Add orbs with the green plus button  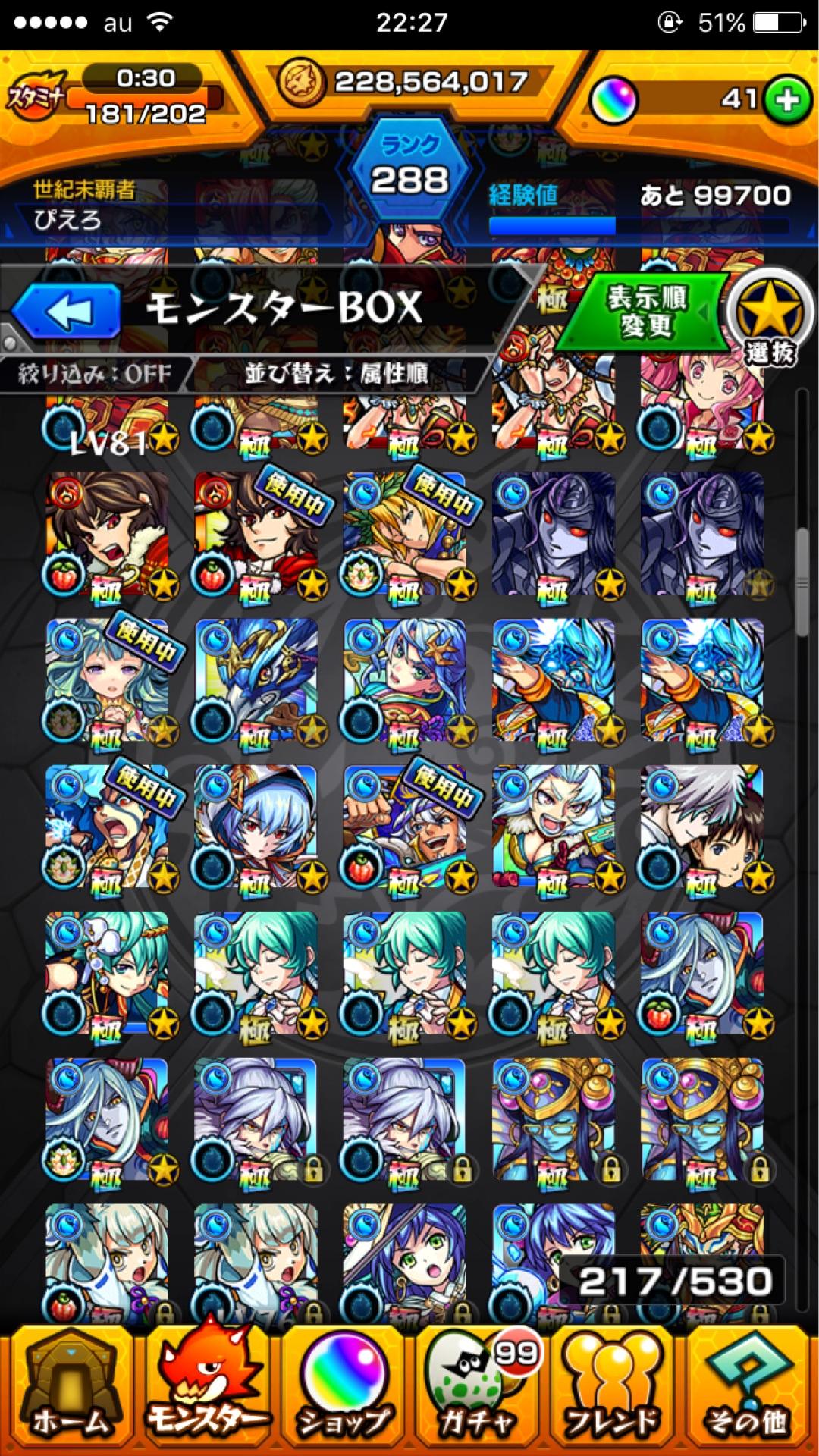(786, 99)
